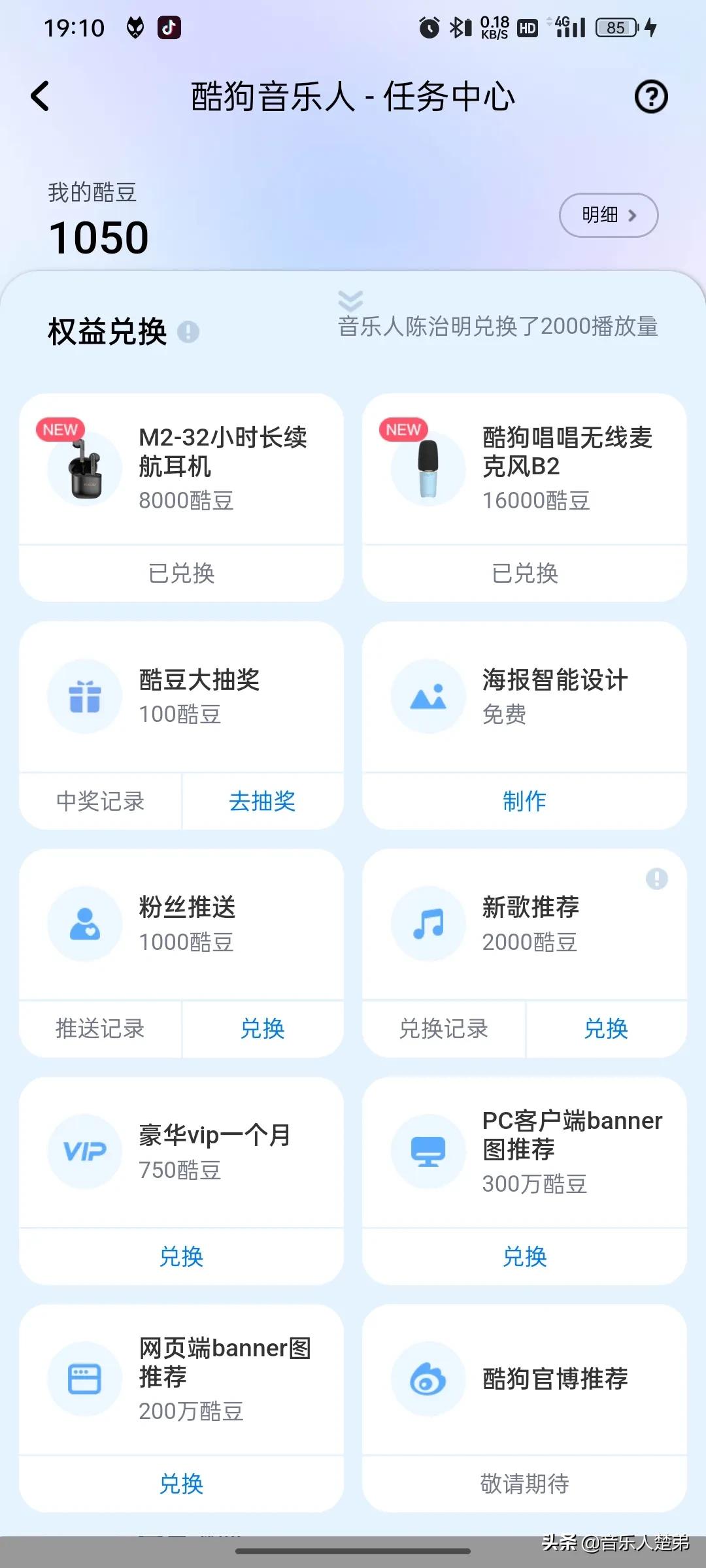Select the Weibo icon on 酷狗官博推荐
This screenshot has height=1568, width=706.
coord(428,1379)
